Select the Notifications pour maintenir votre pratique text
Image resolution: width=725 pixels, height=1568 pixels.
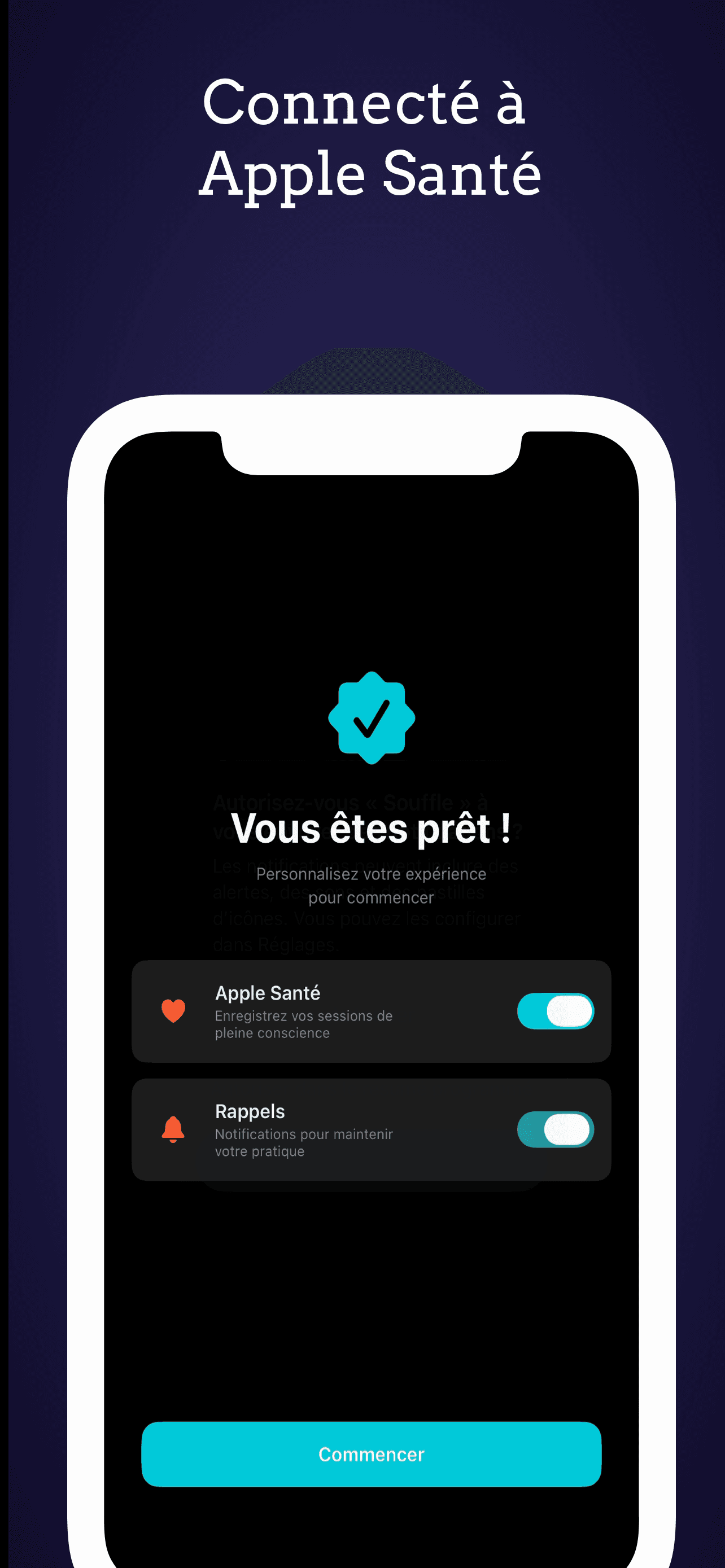pyautogui.click(x=303, y=1142)
